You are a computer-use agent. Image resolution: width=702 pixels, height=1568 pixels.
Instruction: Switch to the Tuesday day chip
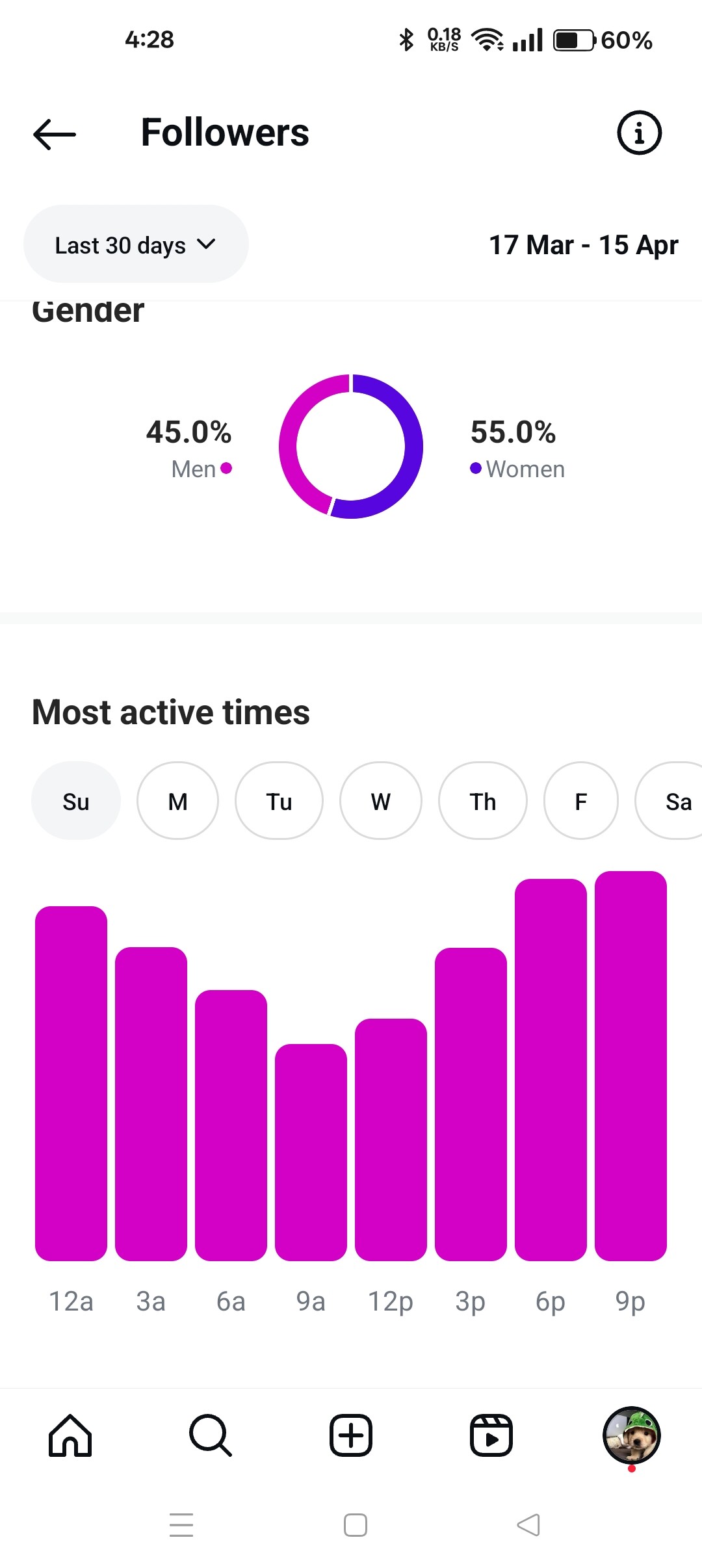pos(279,801)
